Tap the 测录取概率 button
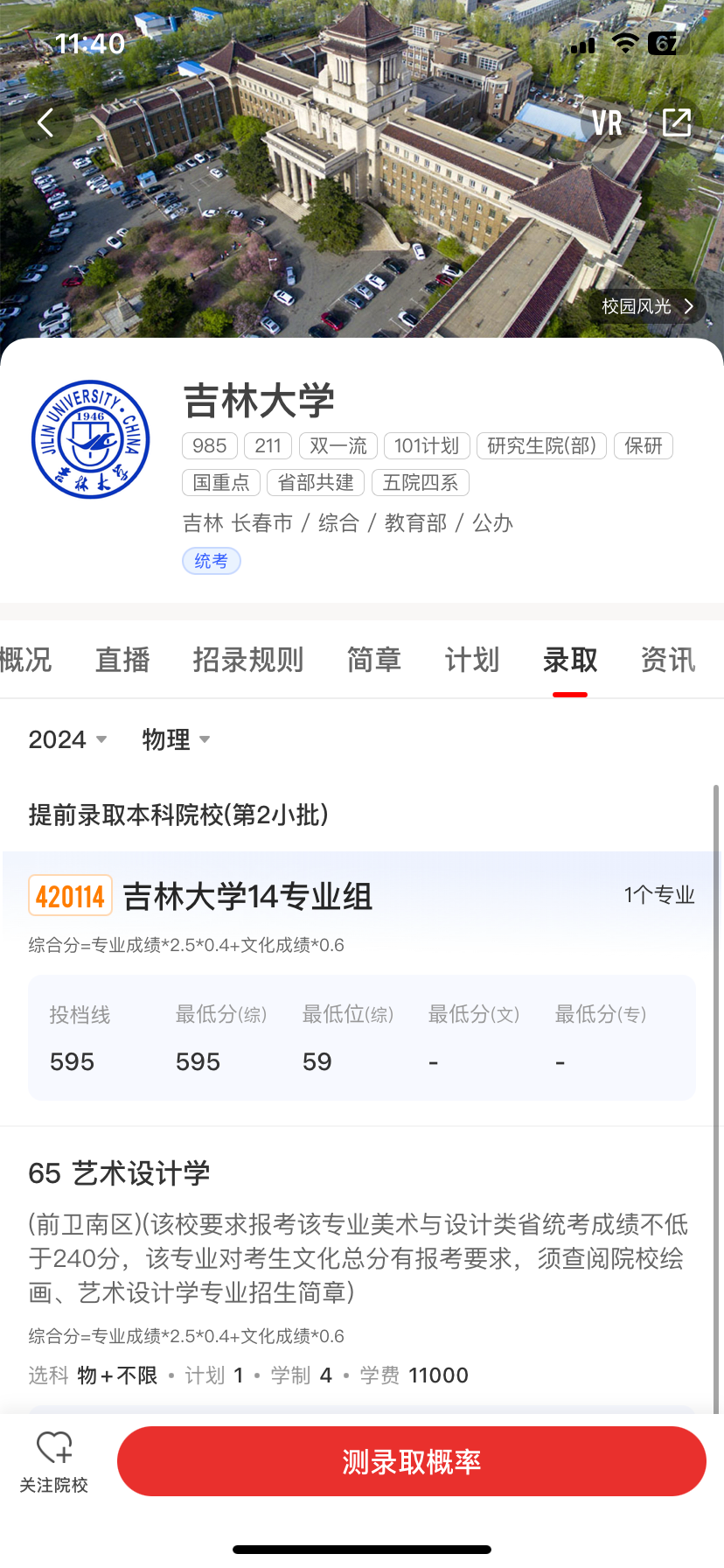 (411, 1461)
